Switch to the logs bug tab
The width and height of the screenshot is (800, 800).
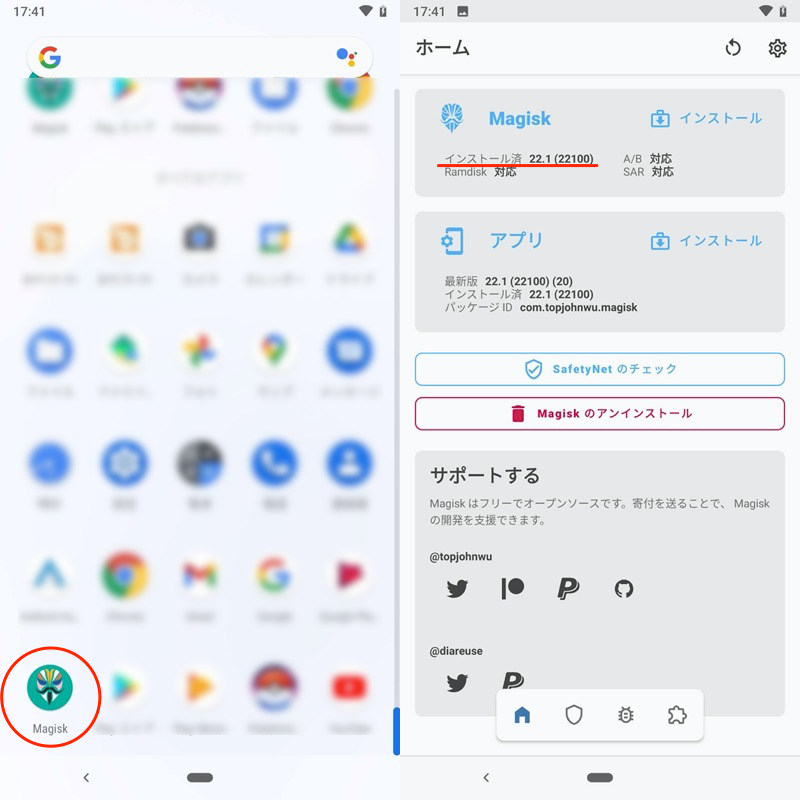coord(626,715)
